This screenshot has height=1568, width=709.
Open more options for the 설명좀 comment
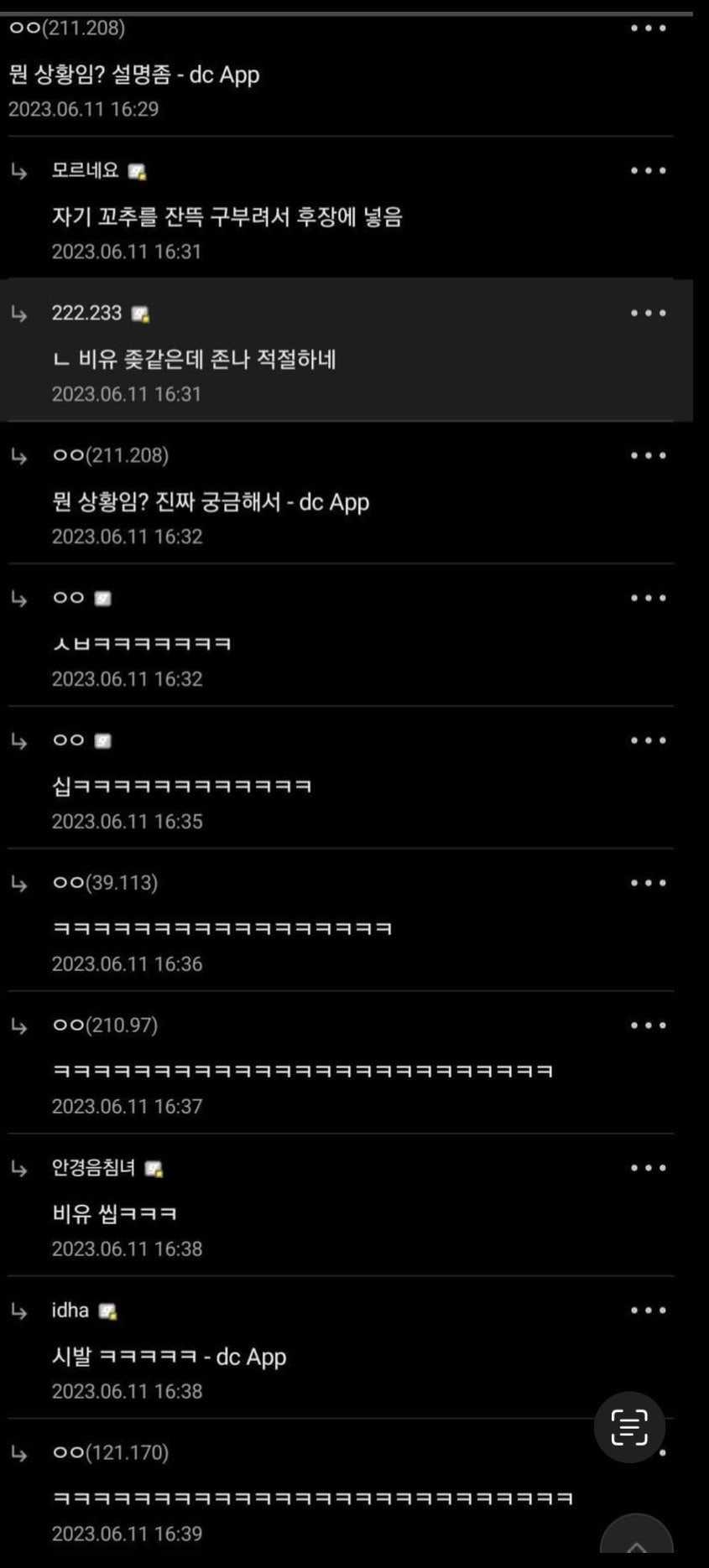point(648,29)
